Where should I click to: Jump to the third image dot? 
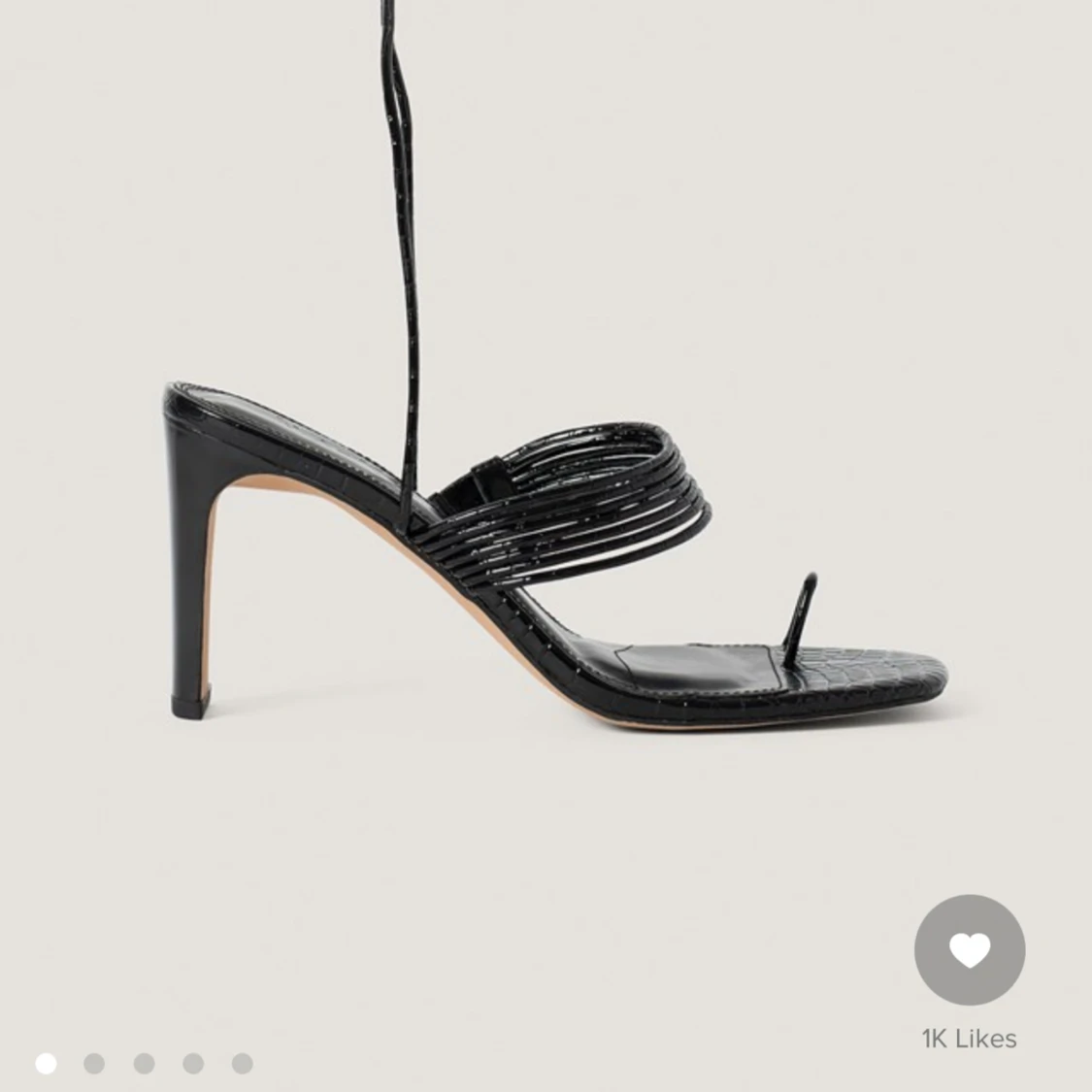point(144,1063)
